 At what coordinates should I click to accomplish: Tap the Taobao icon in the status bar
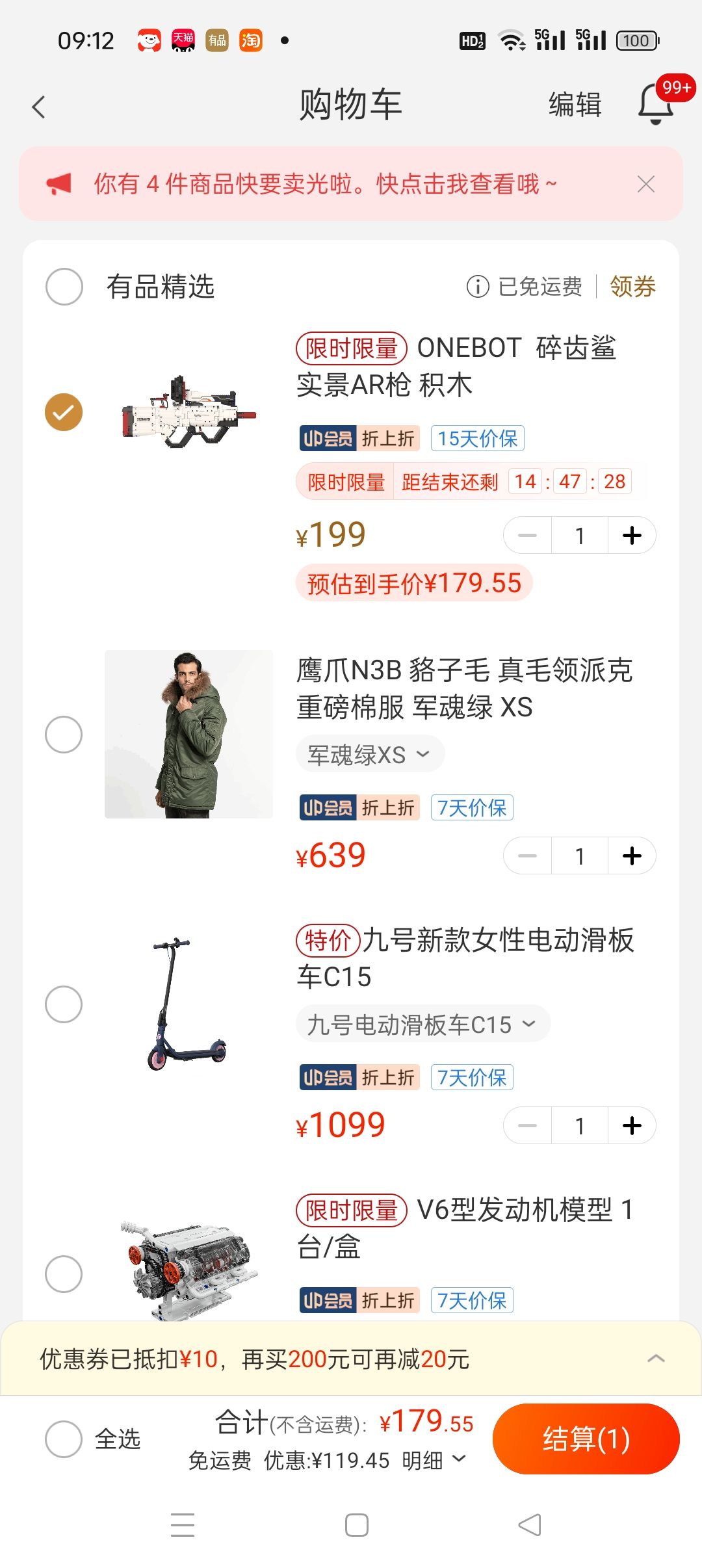pos(250,40)
